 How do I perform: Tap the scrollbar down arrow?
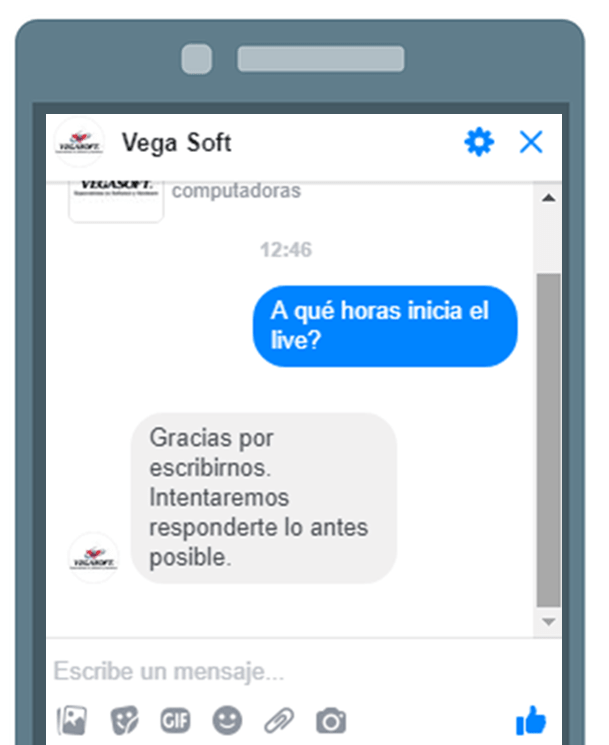tap(548, 622)
